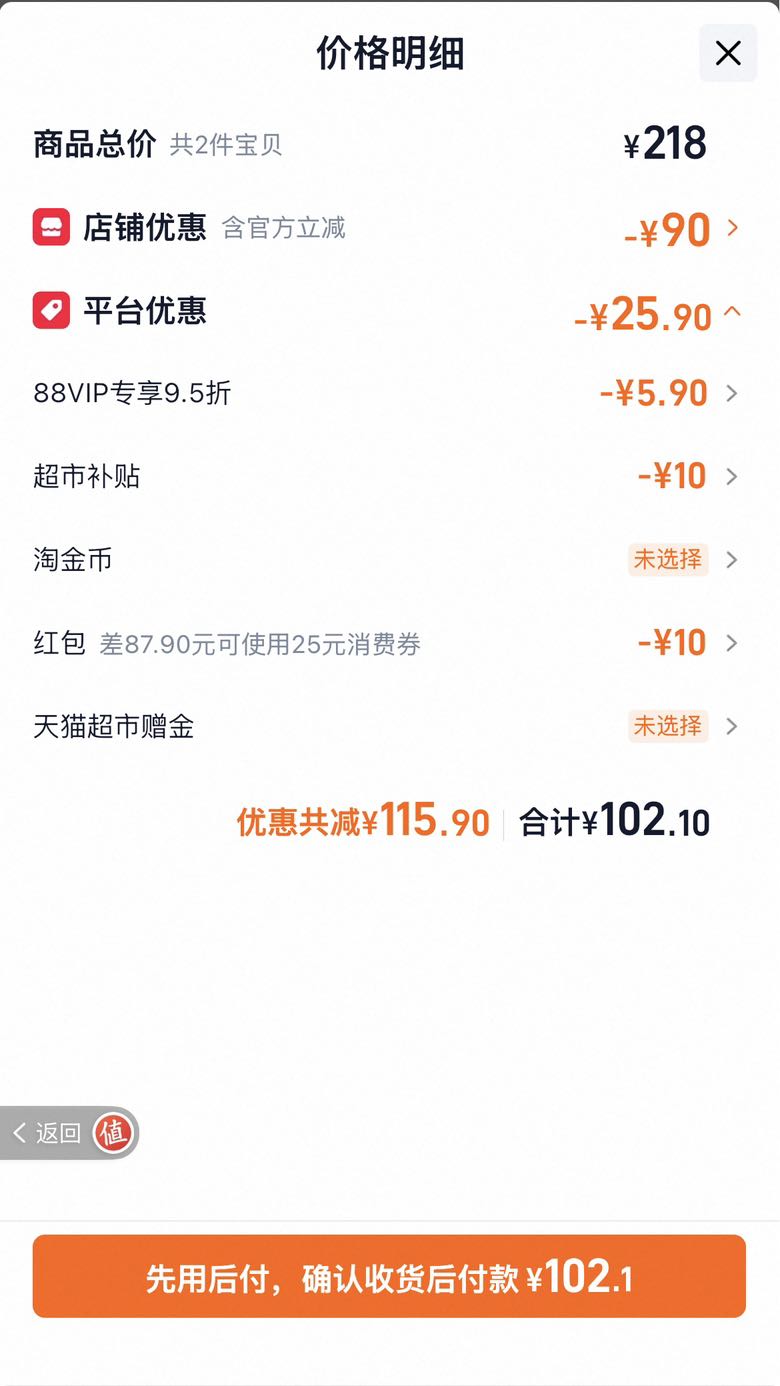
Task: Open 店铺优惠 discount details
Action: (x=390, y=228)
